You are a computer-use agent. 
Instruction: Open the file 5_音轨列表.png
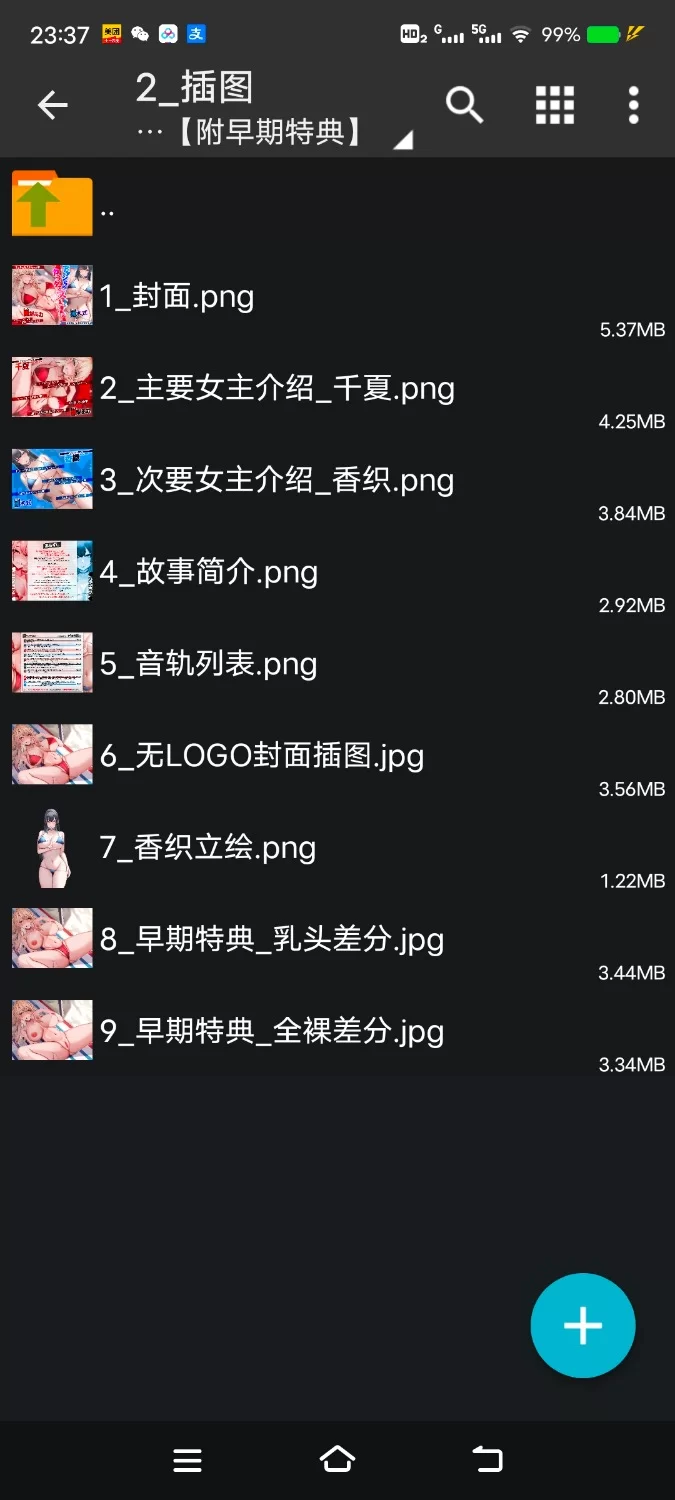click(209, 665)
